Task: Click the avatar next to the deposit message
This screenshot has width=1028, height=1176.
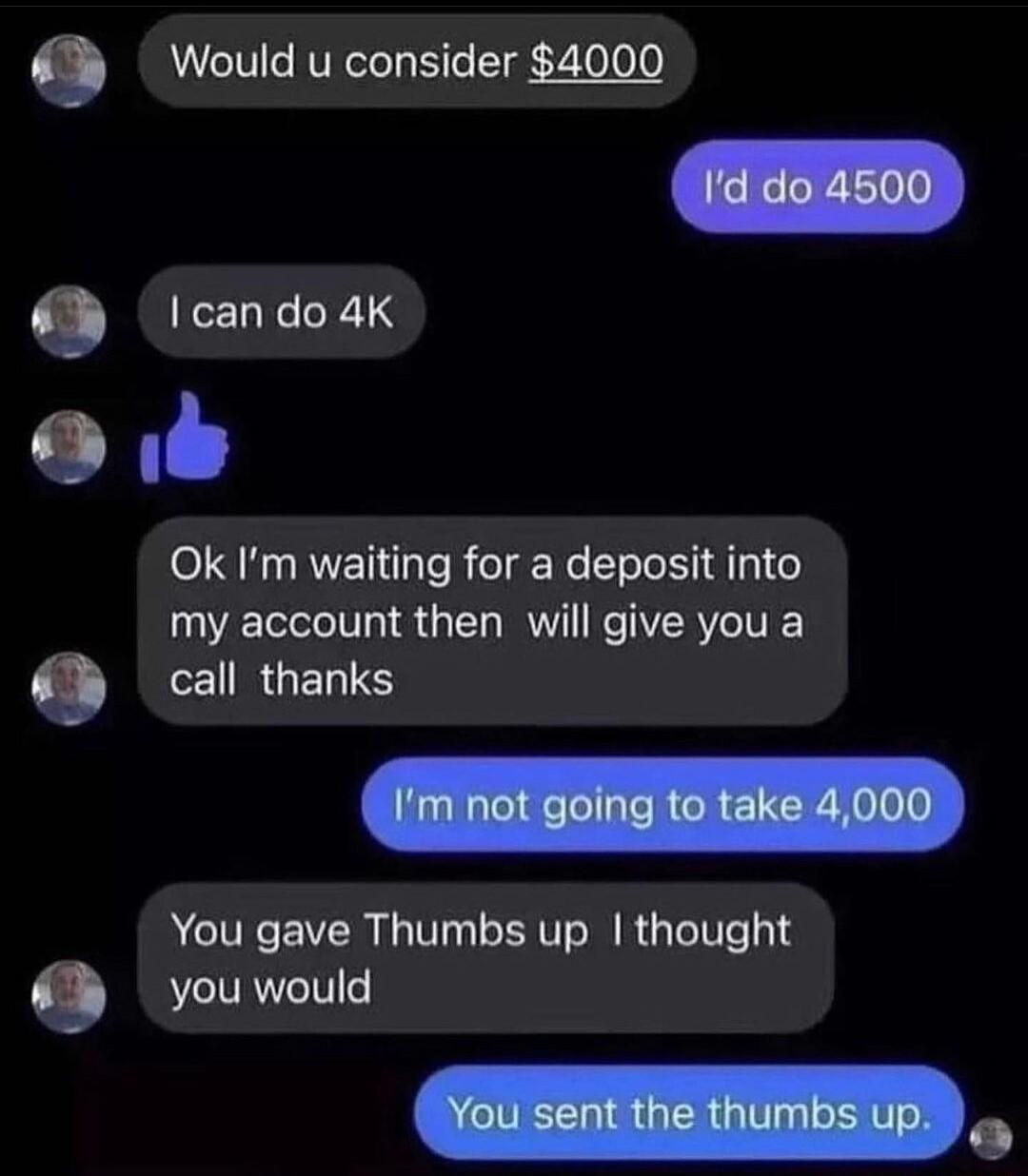Action: pos(69,686)
